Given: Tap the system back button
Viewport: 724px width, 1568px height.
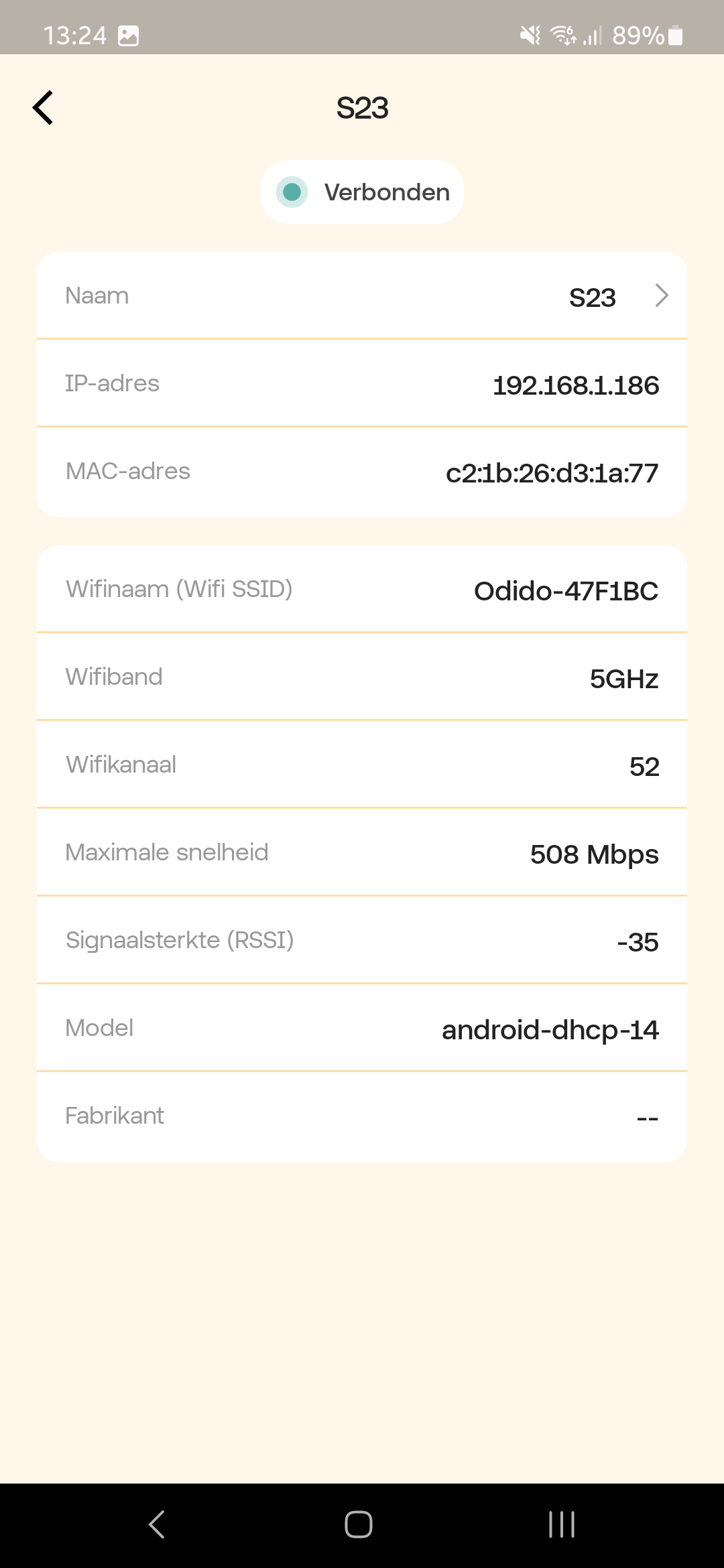Looking at the screenshot, I should [x=157, y=1524].
